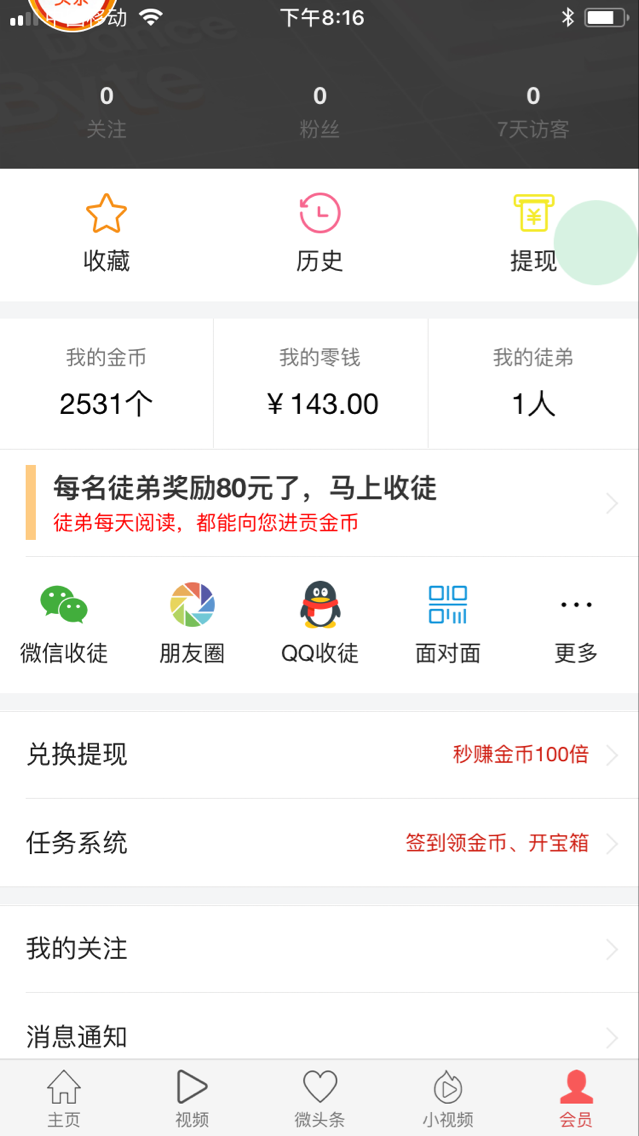Open 我的关注 list

click(320, 948)
